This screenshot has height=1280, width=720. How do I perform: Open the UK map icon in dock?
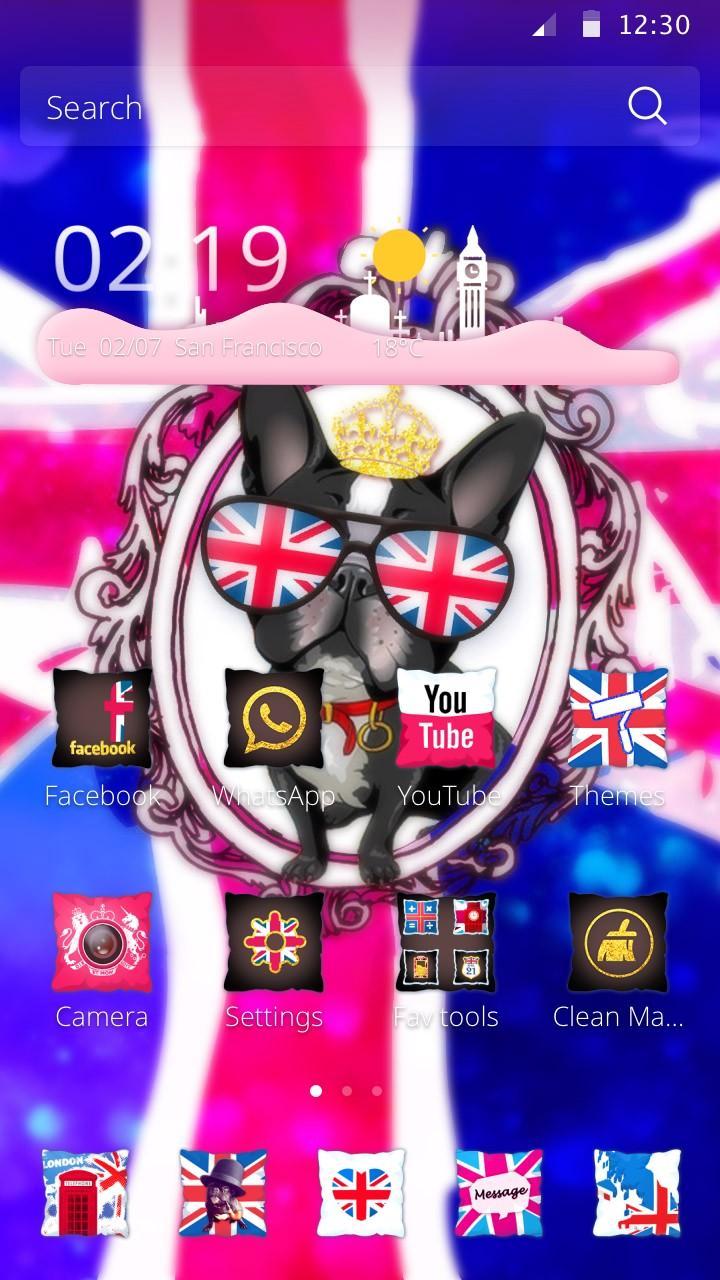637,1193
